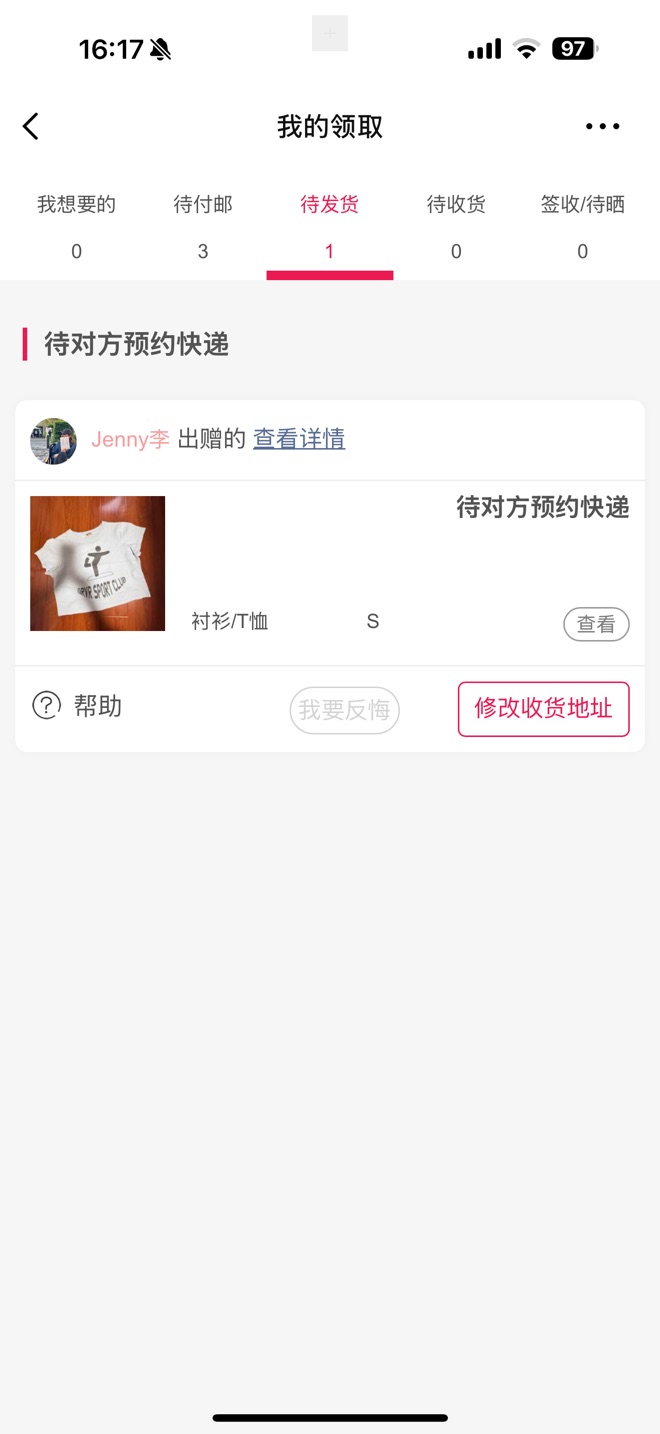Switch to the 签收/待晒 tab
Viewport: 660px width, 1434px height.
583,226
